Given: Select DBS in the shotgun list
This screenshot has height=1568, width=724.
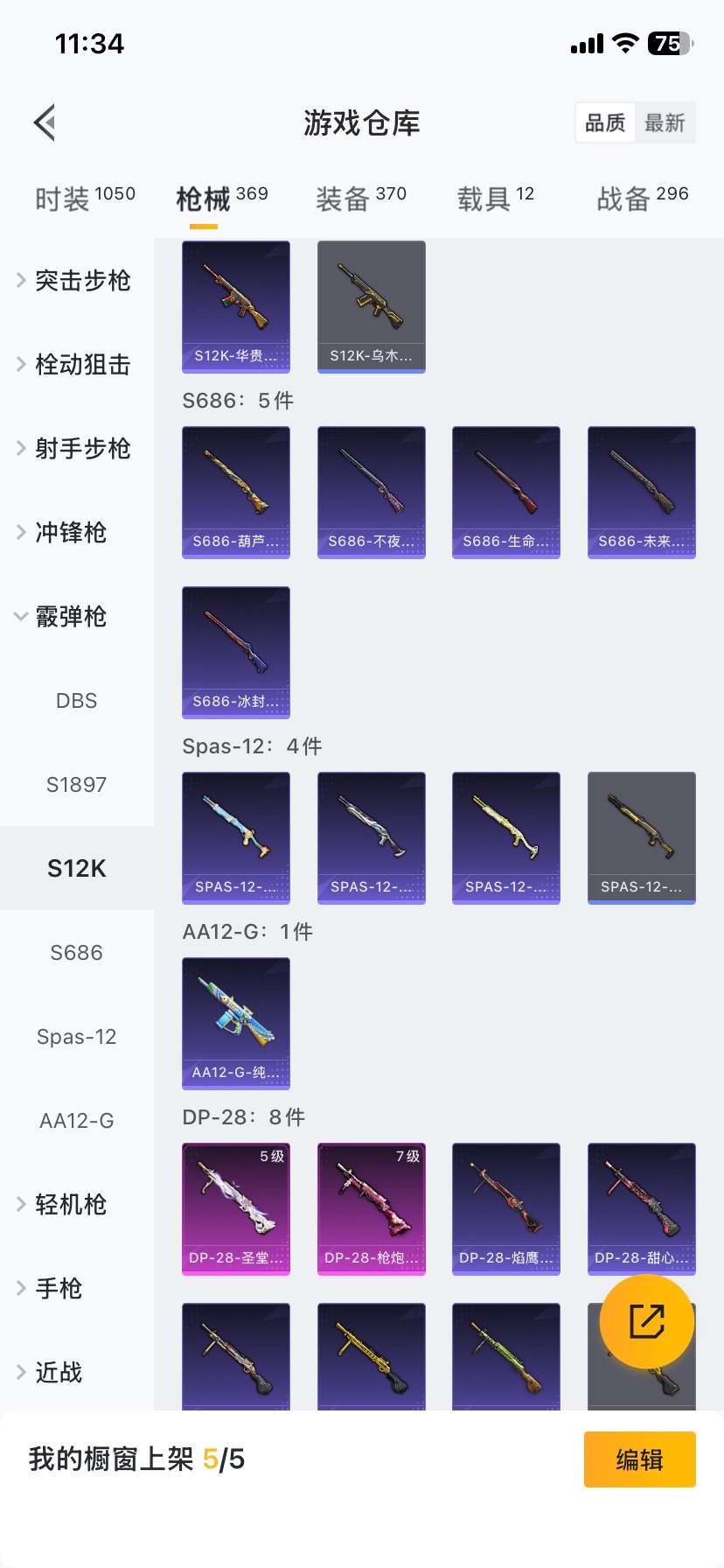Looking at the screenshot, I should pos(76,700).
